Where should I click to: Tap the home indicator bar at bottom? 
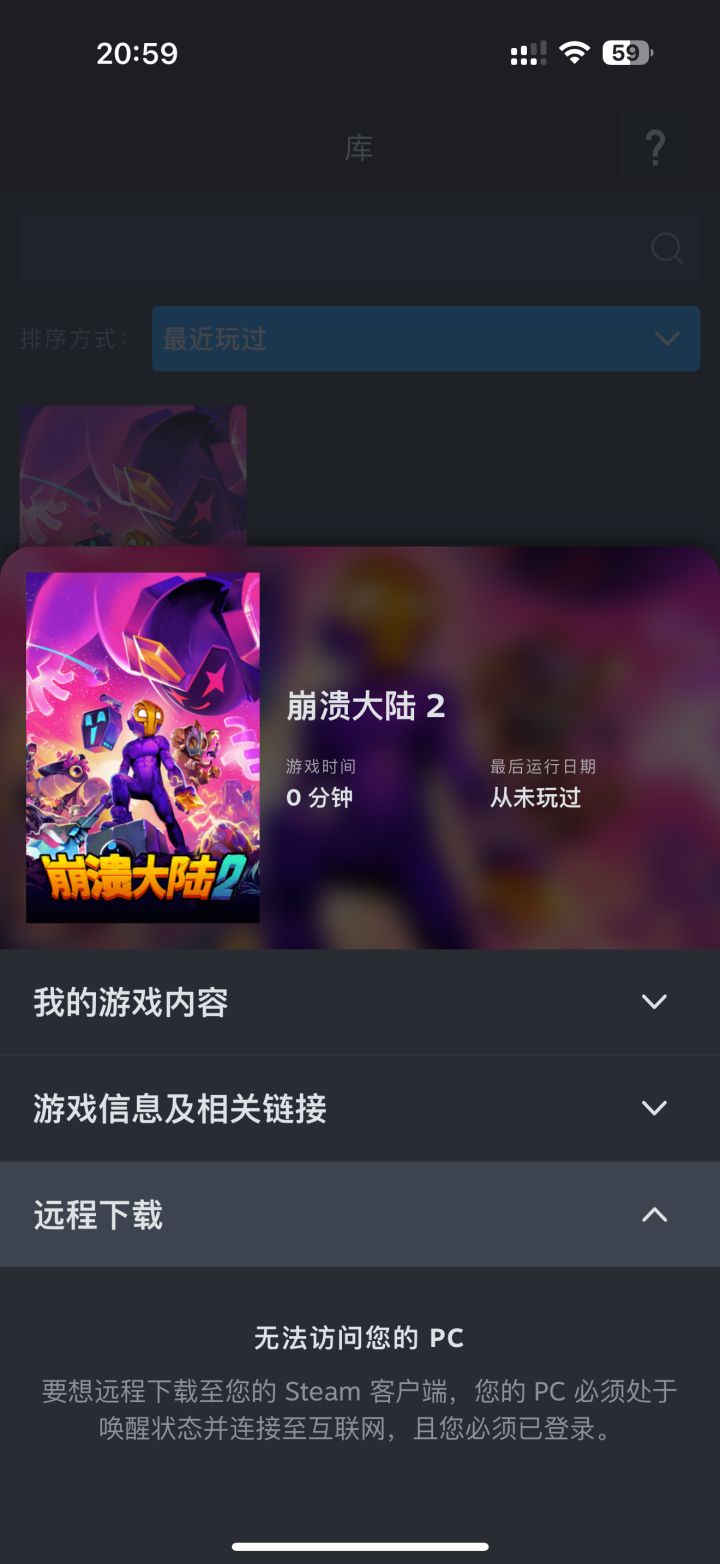360,1545
